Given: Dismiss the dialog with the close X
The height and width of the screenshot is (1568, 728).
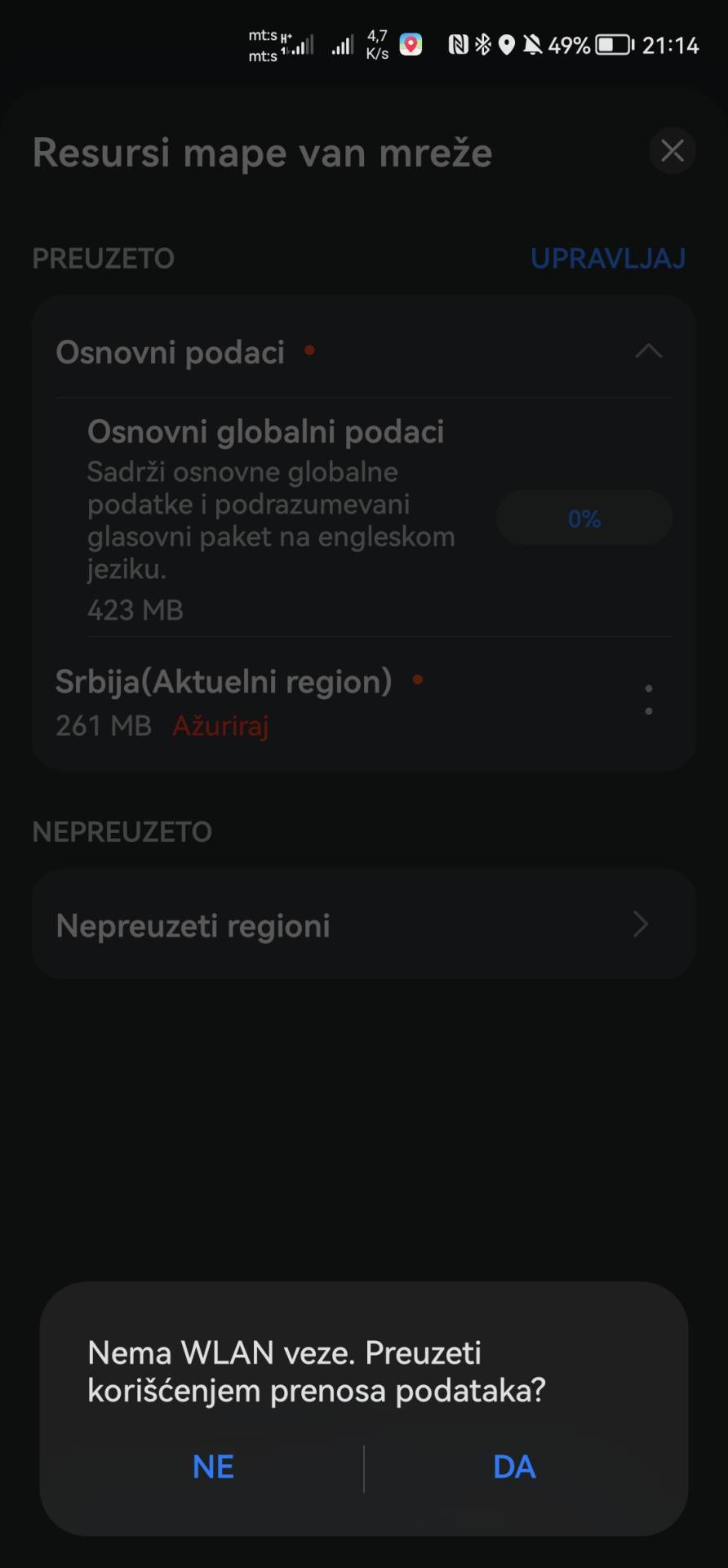Looking at the screenshot, I should click(672, 151).
